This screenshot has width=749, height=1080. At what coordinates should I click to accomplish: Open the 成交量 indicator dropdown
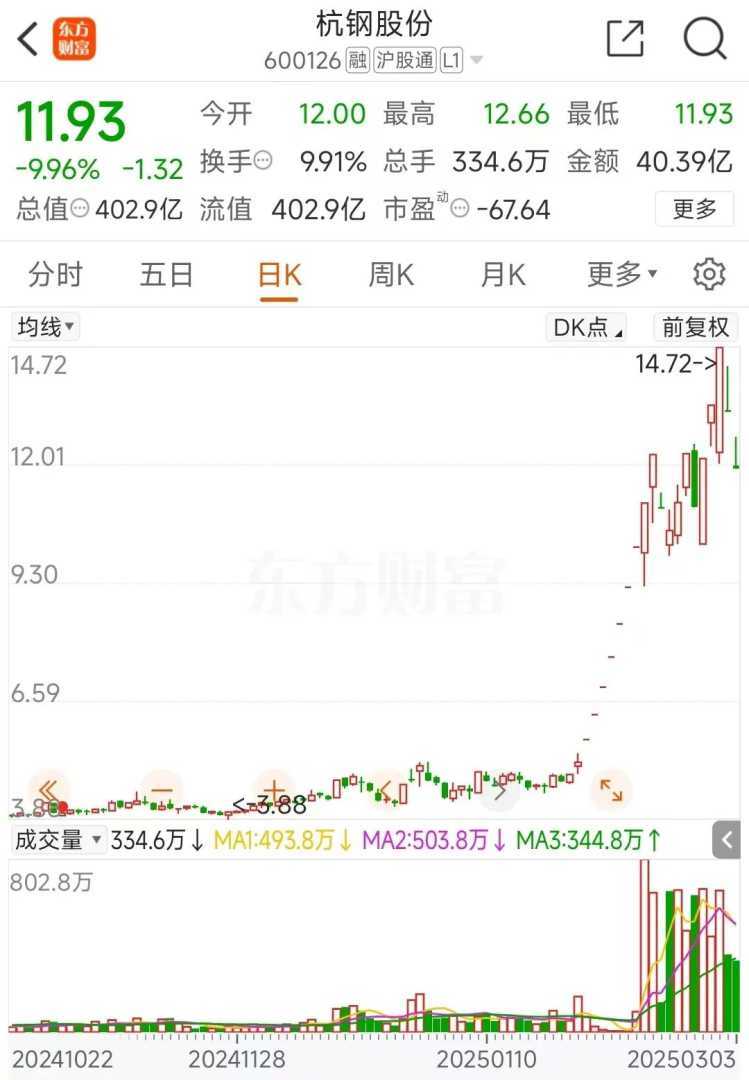click(58, 840)
